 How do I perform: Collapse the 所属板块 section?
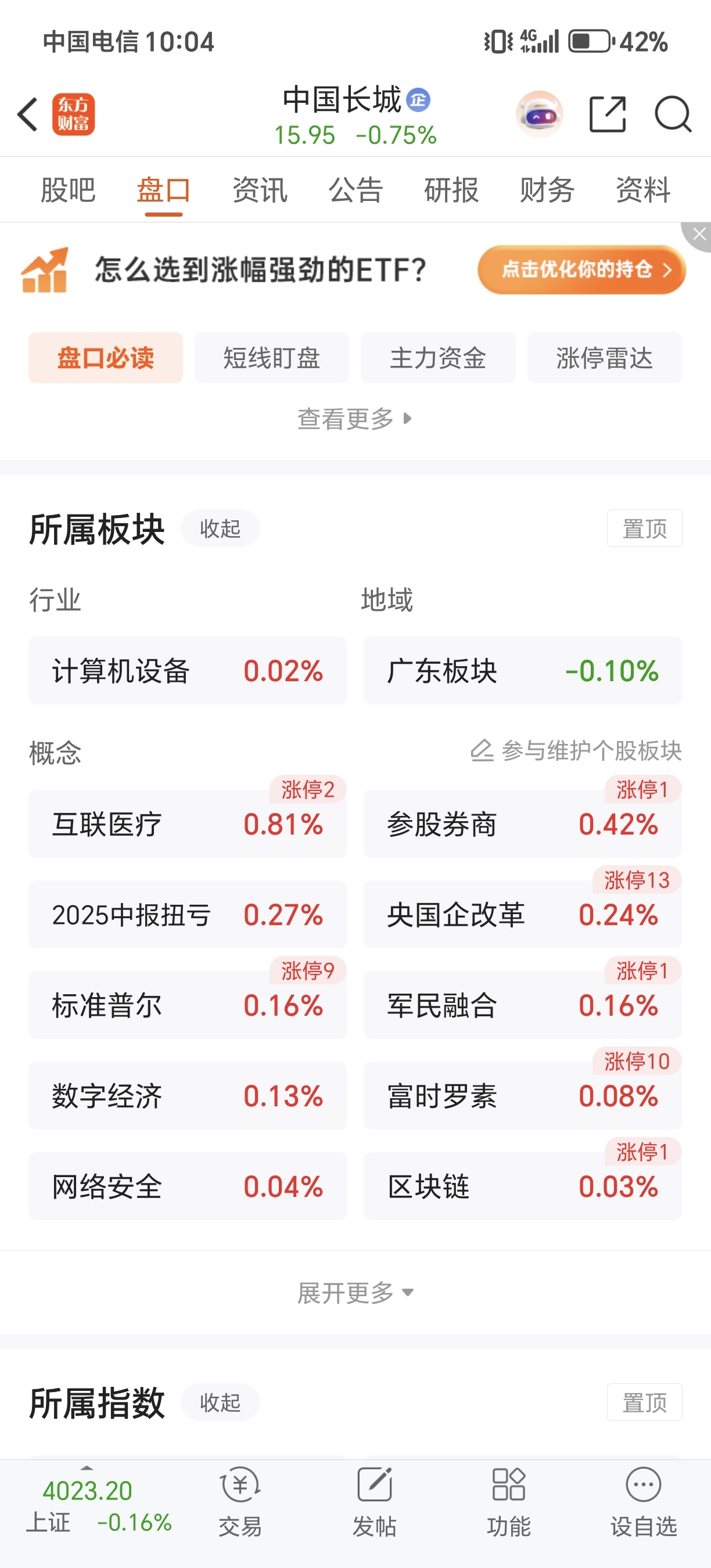[x=220, y=528]
